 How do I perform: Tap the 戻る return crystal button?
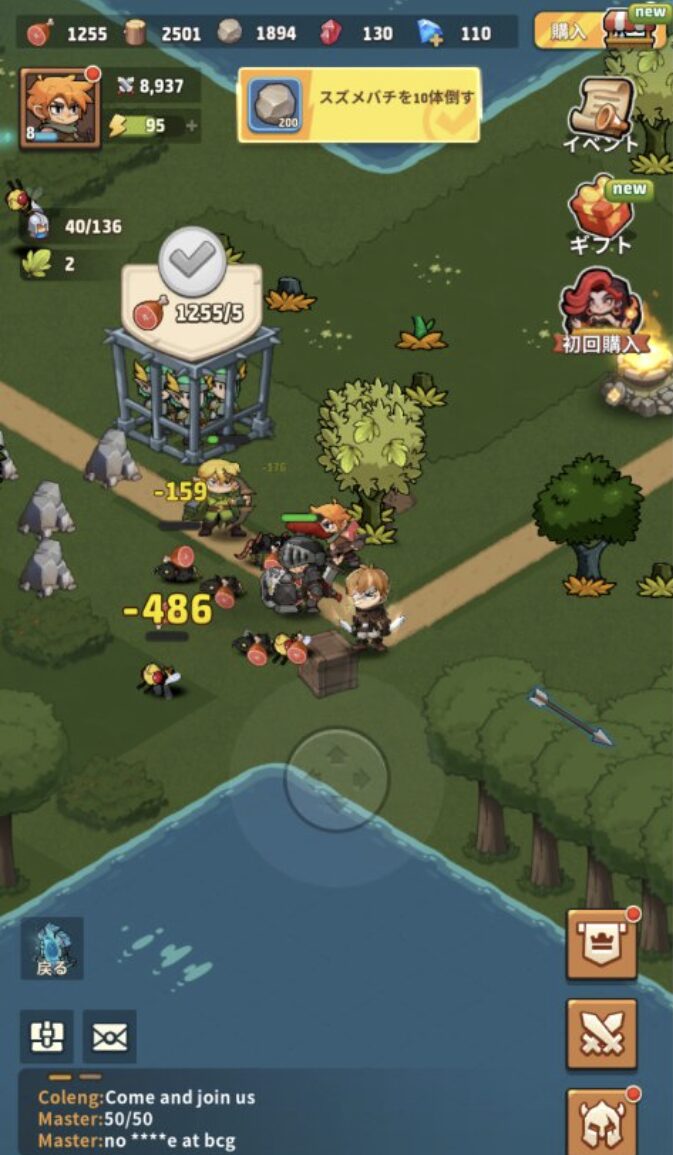[52, 947]
